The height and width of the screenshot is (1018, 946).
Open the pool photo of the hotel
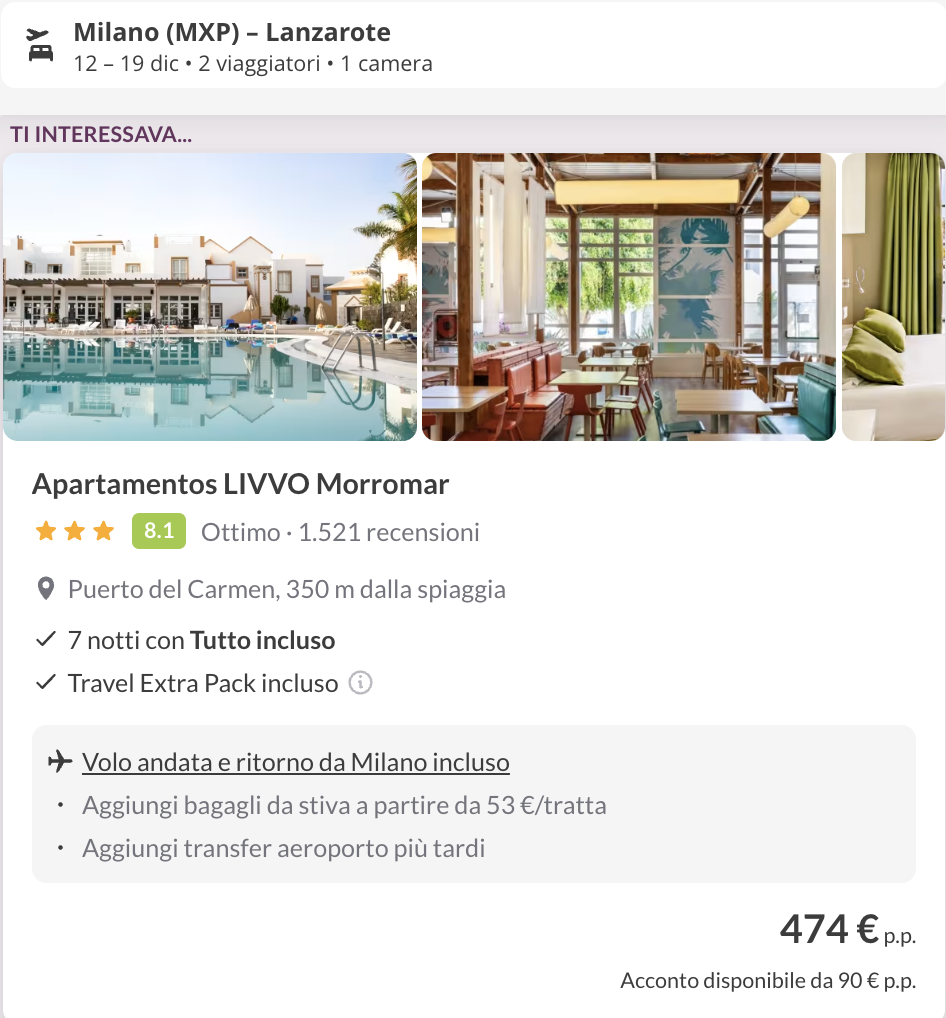click(210, 296)
